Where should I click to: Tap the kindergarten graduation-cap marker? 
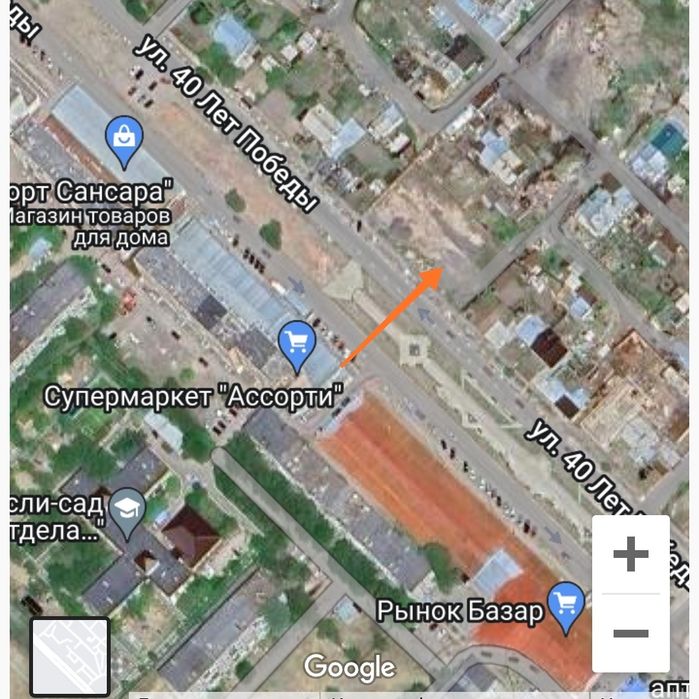pyautogui.click(x=127, y=509)
